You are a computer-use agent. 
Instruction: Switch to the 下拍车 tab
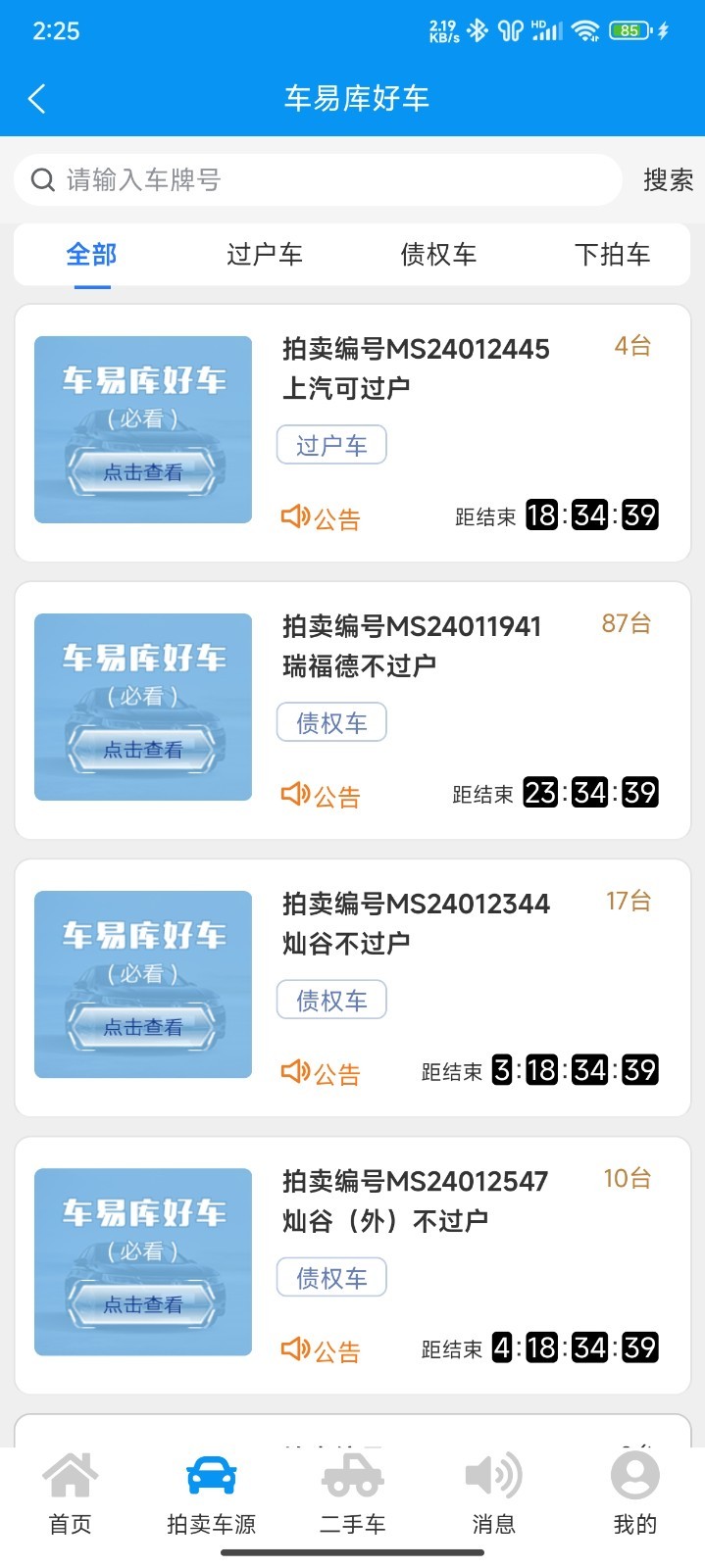[612, 255]
